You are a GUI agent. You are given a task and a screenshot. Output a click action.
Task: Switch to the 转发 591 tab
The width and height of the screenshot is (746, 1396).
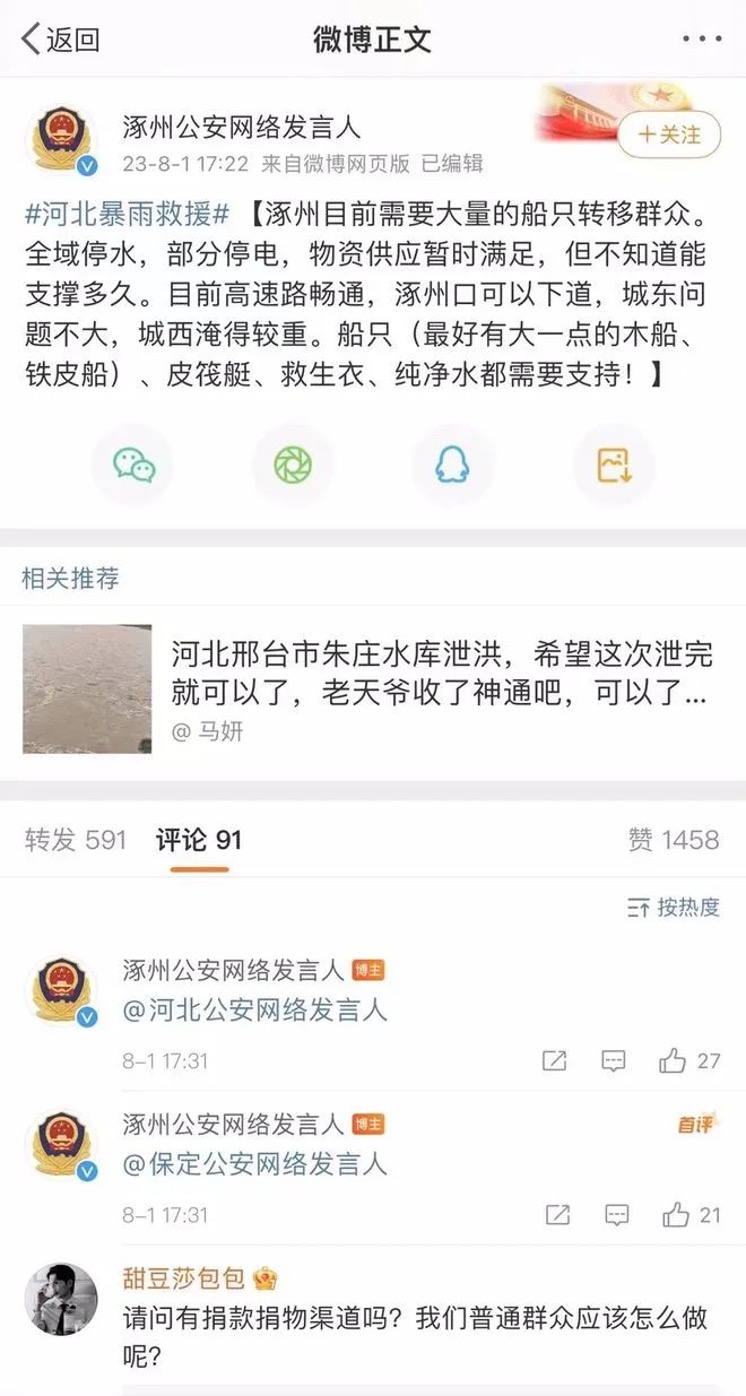tap(75, 840)
